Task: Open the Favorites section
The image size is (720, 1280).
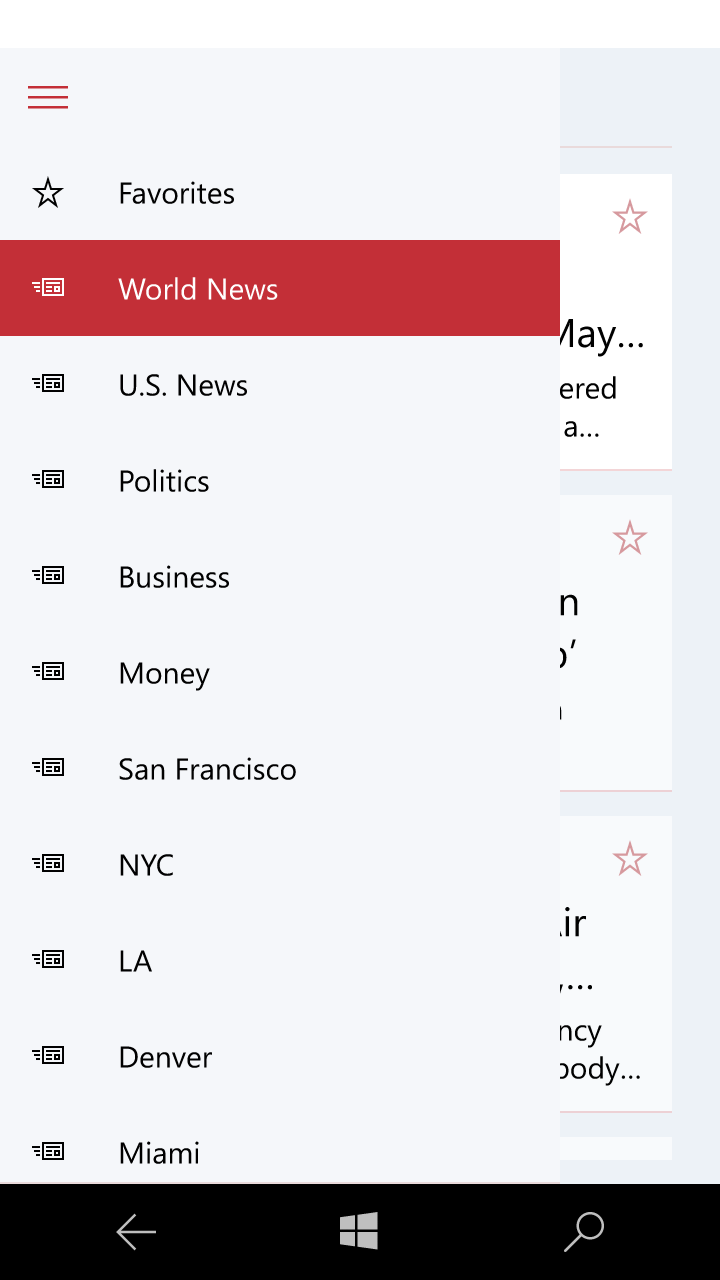Action: pos(176,193)
